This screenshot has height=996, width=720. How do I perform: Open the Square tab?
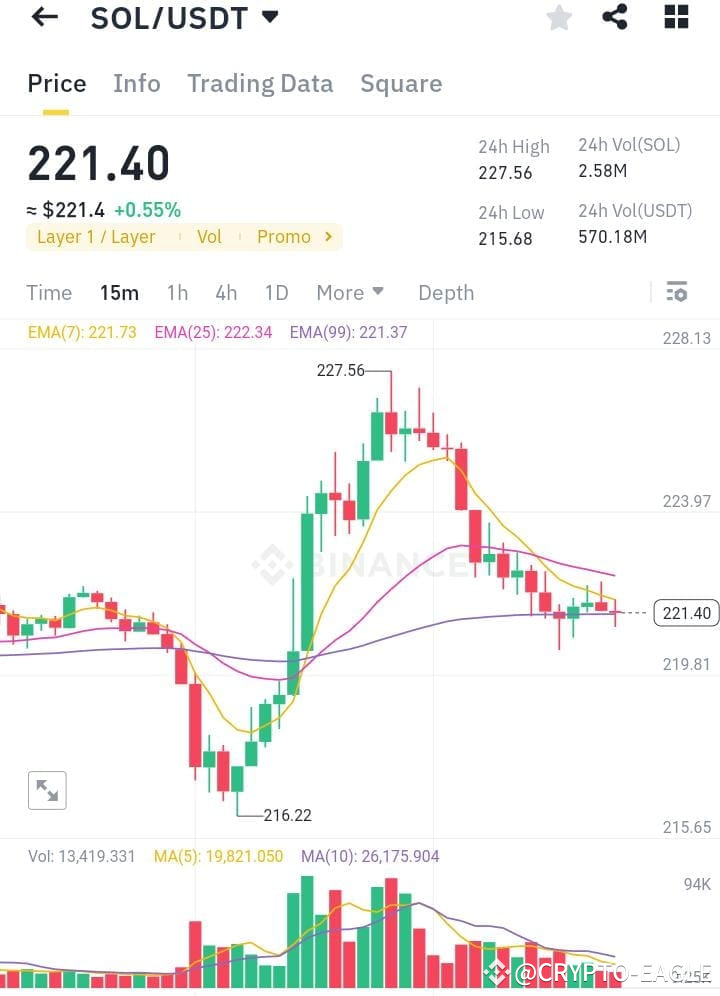(401, 83)
